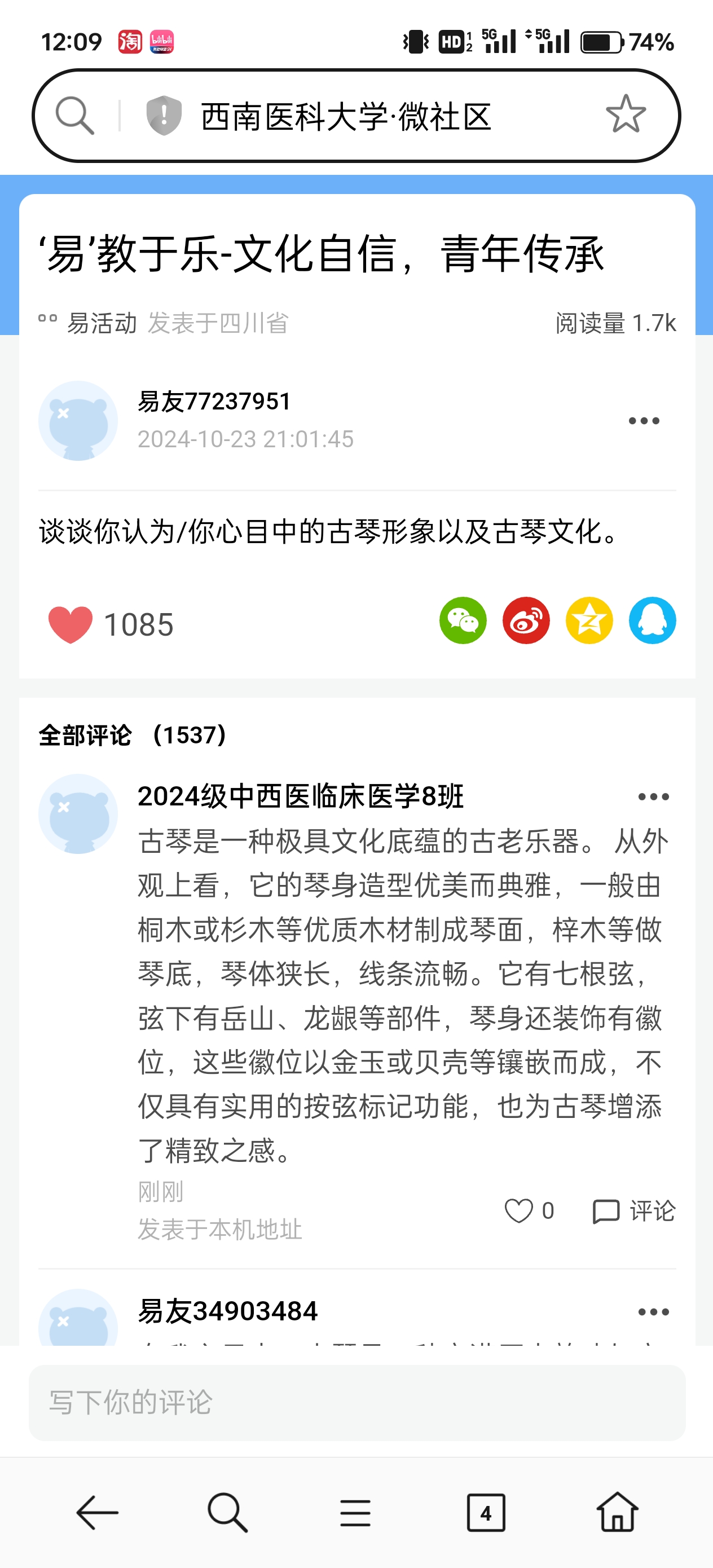The width and height of the screenshot is (713, 1568).
Task: Open the browser menu in the bottom bar
Action: [355, 1513]
